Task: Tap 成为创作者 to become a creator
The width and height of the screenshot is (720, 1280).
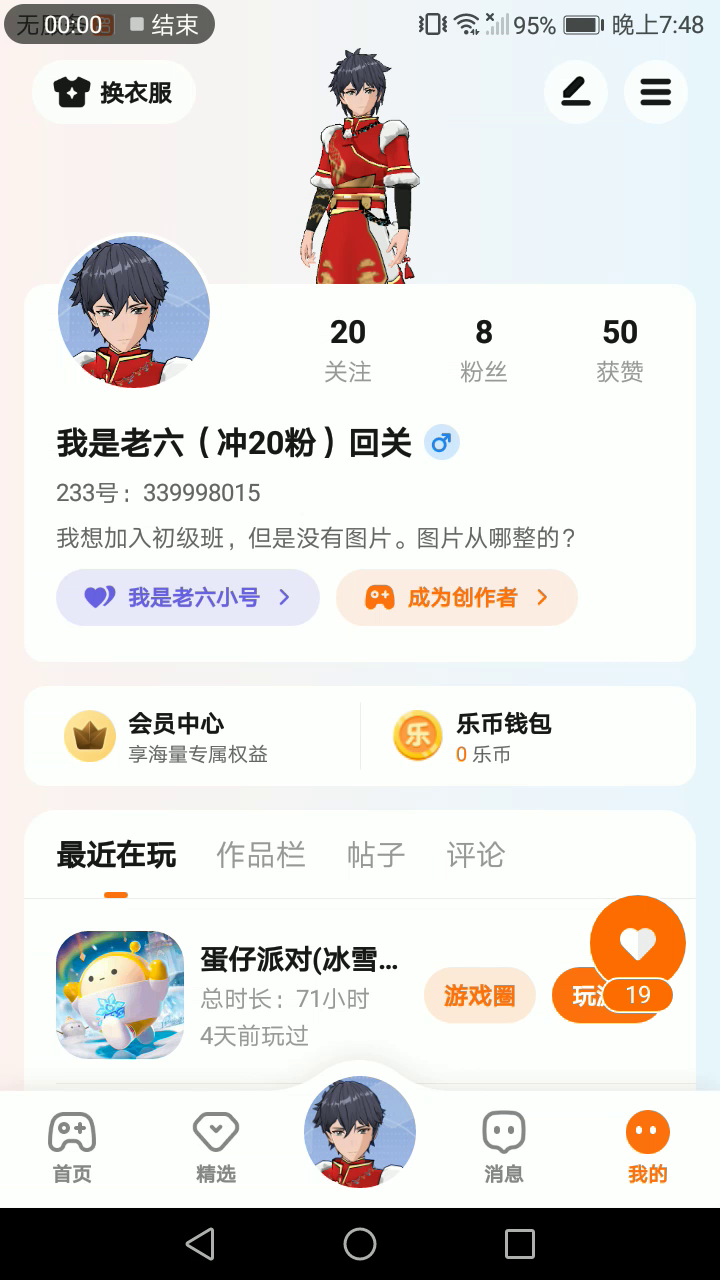Action: [x=457, y=598]
